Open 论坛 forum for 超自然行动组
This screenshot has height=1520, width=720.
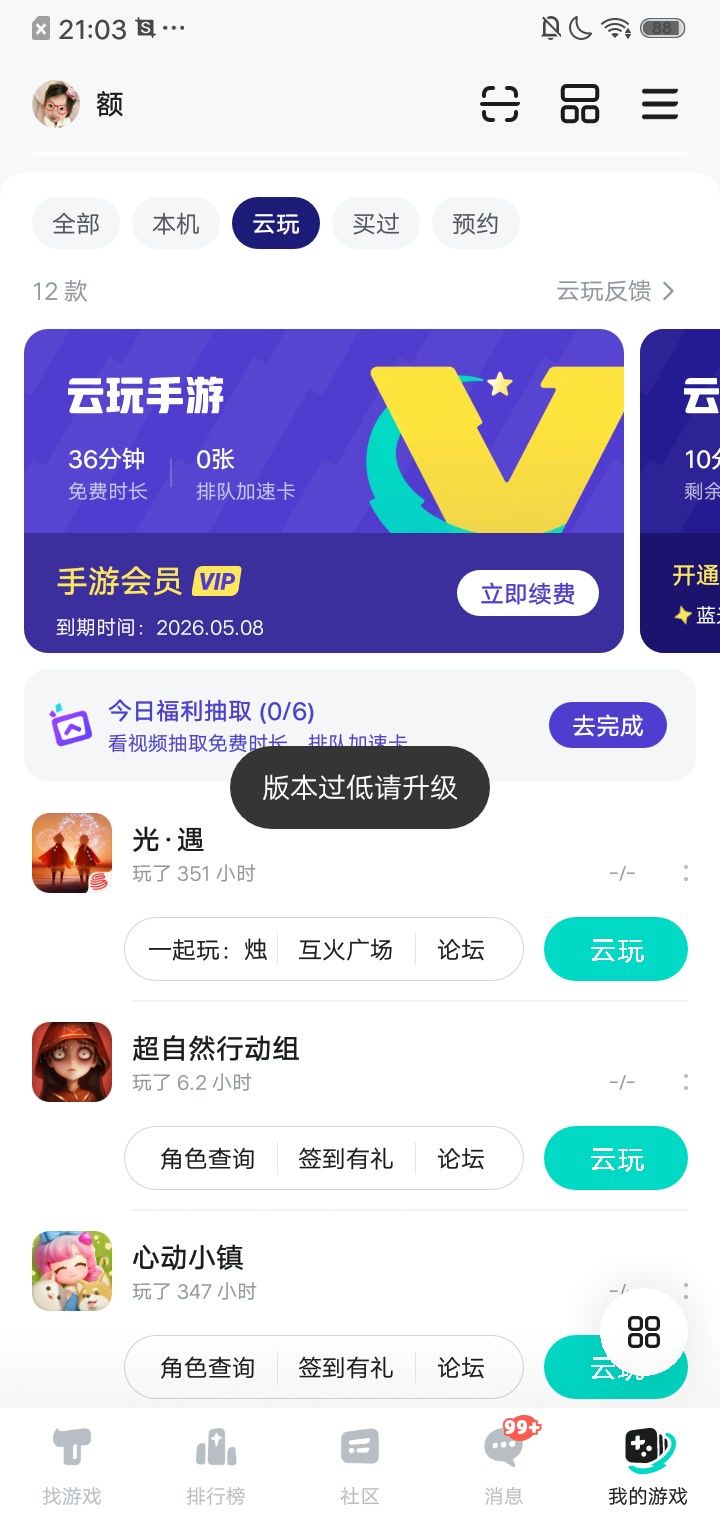pos(462,1158)
